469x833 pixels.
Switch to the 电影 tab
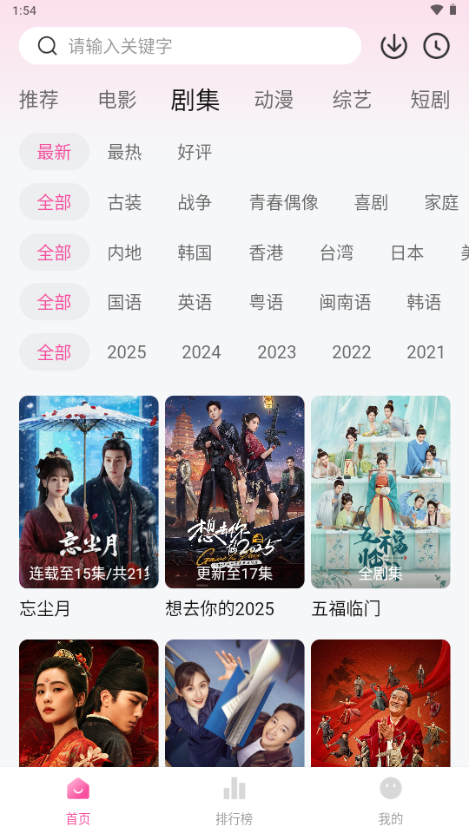pos(117,100)
